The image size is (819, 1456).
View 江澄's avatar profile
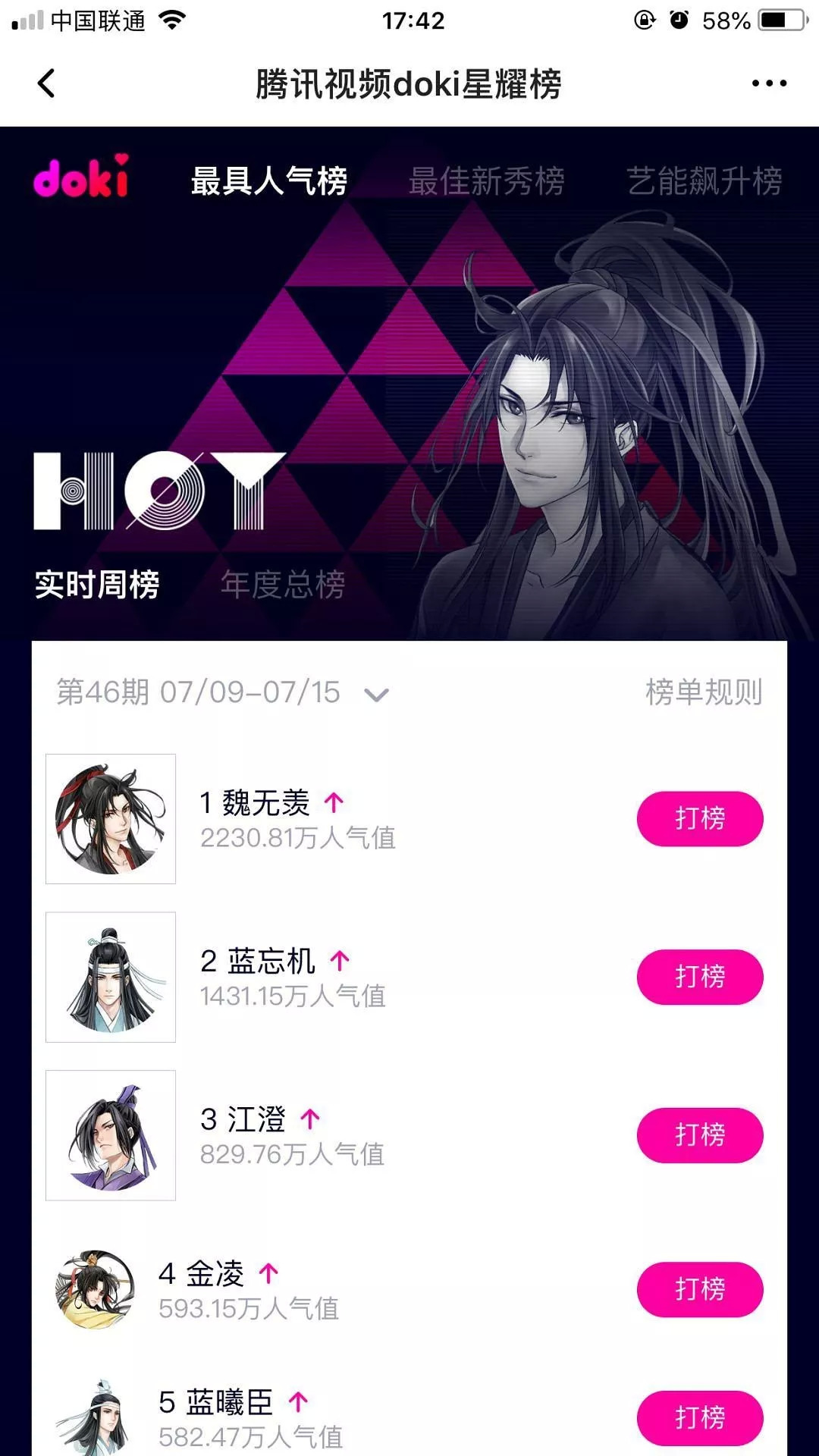pos(111,1135)
